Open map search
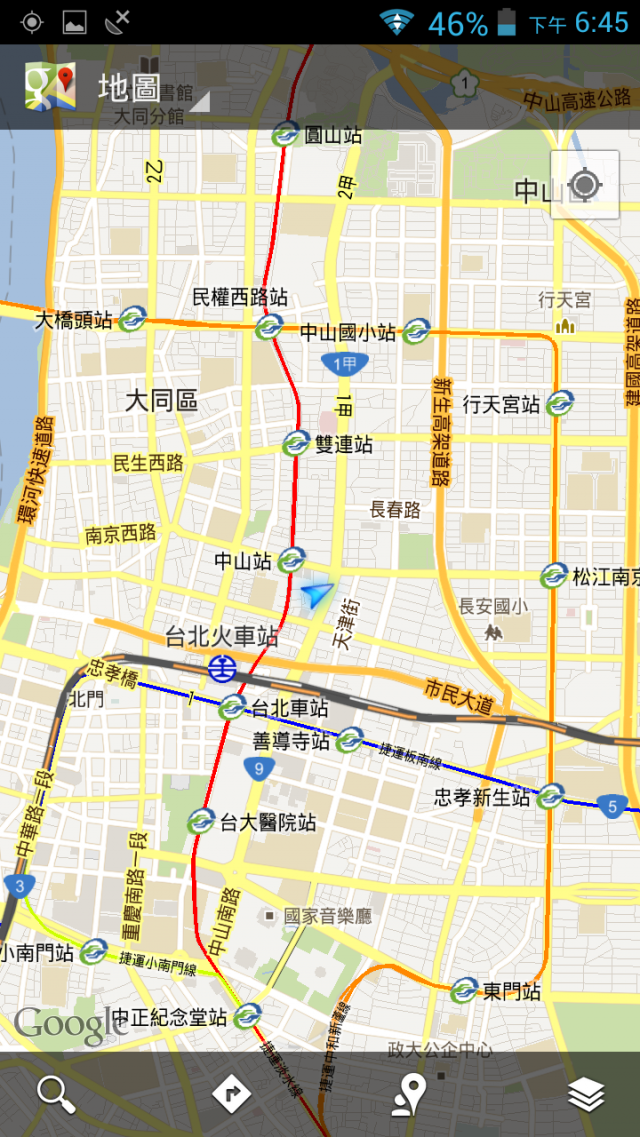The height and width of the screenshot is (1138, 640). coord(56,1095)
